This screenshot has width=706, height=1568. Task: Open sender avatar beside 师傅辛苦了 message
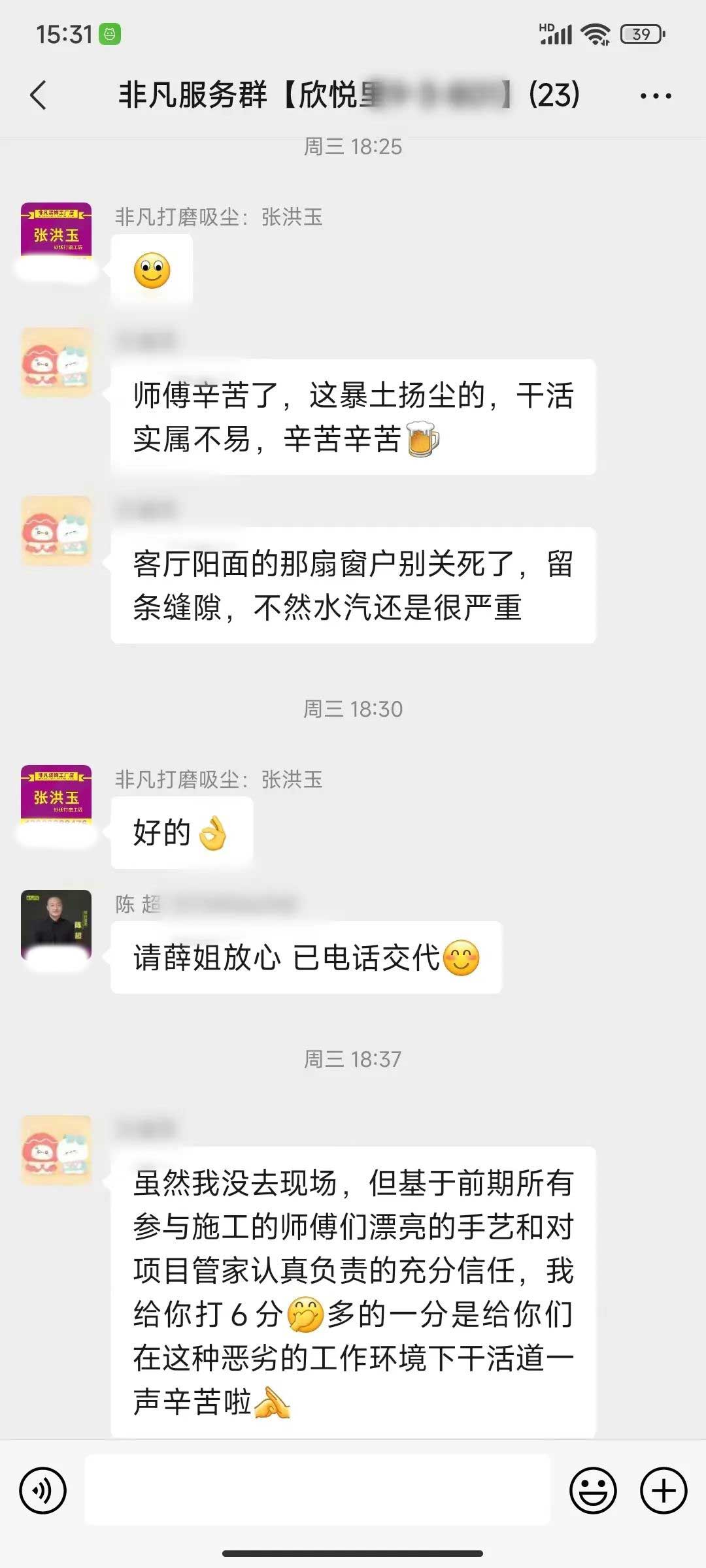pyautogui.click(x=56, y=363)
